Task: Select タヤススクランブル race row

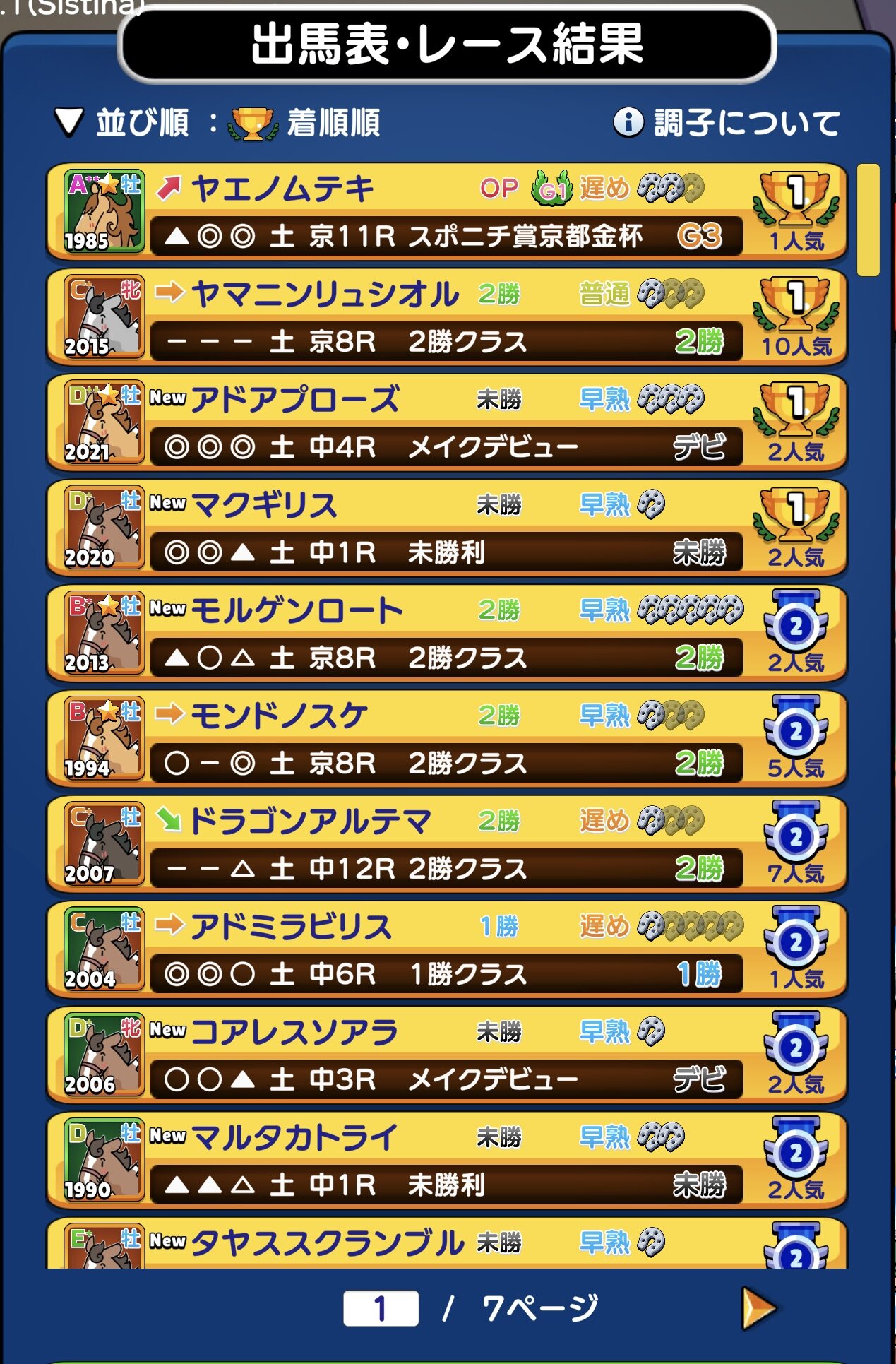Action: (446, 1245)
